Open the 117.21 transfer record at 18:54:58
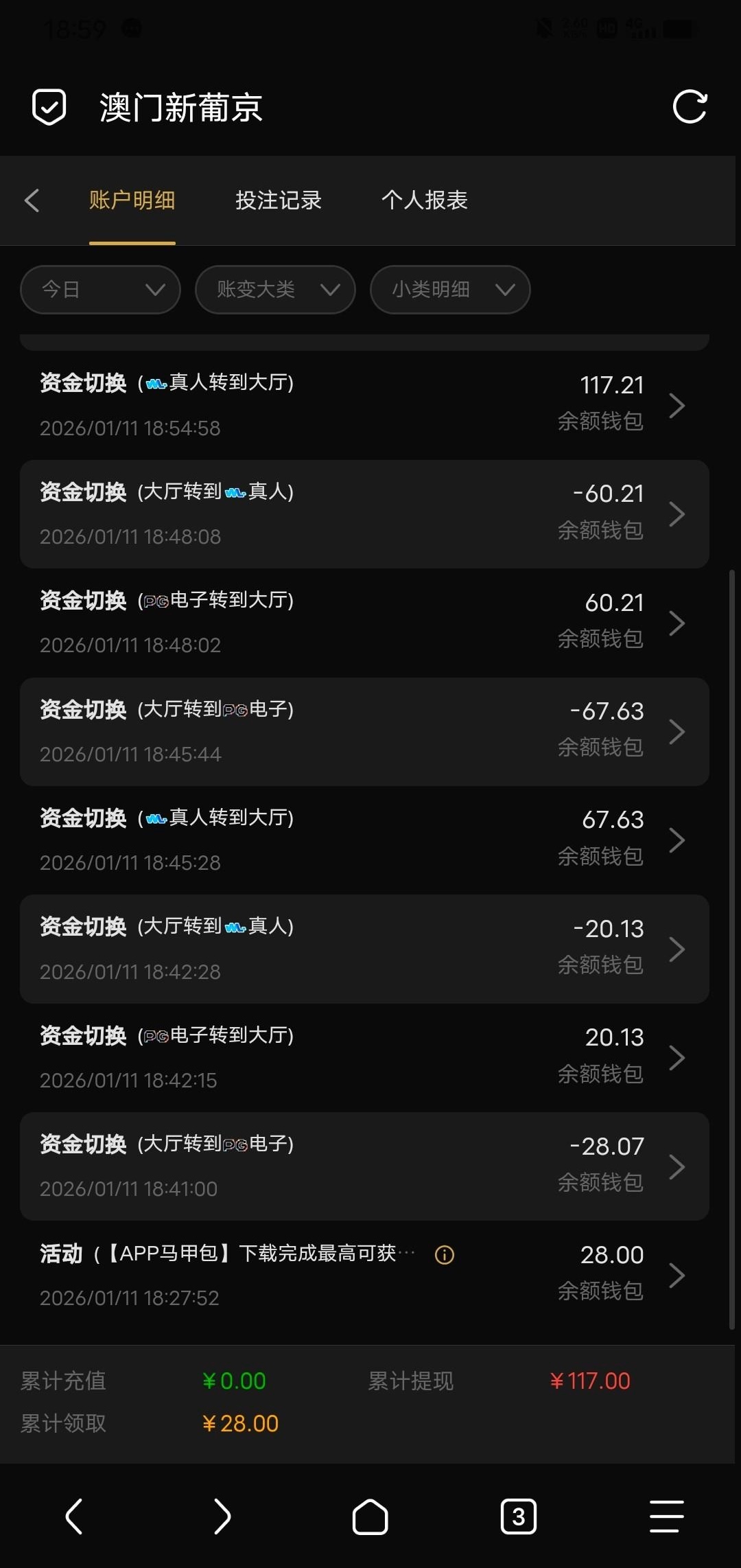This screenshot has height=1568, width=741. [x=364, y=405]
